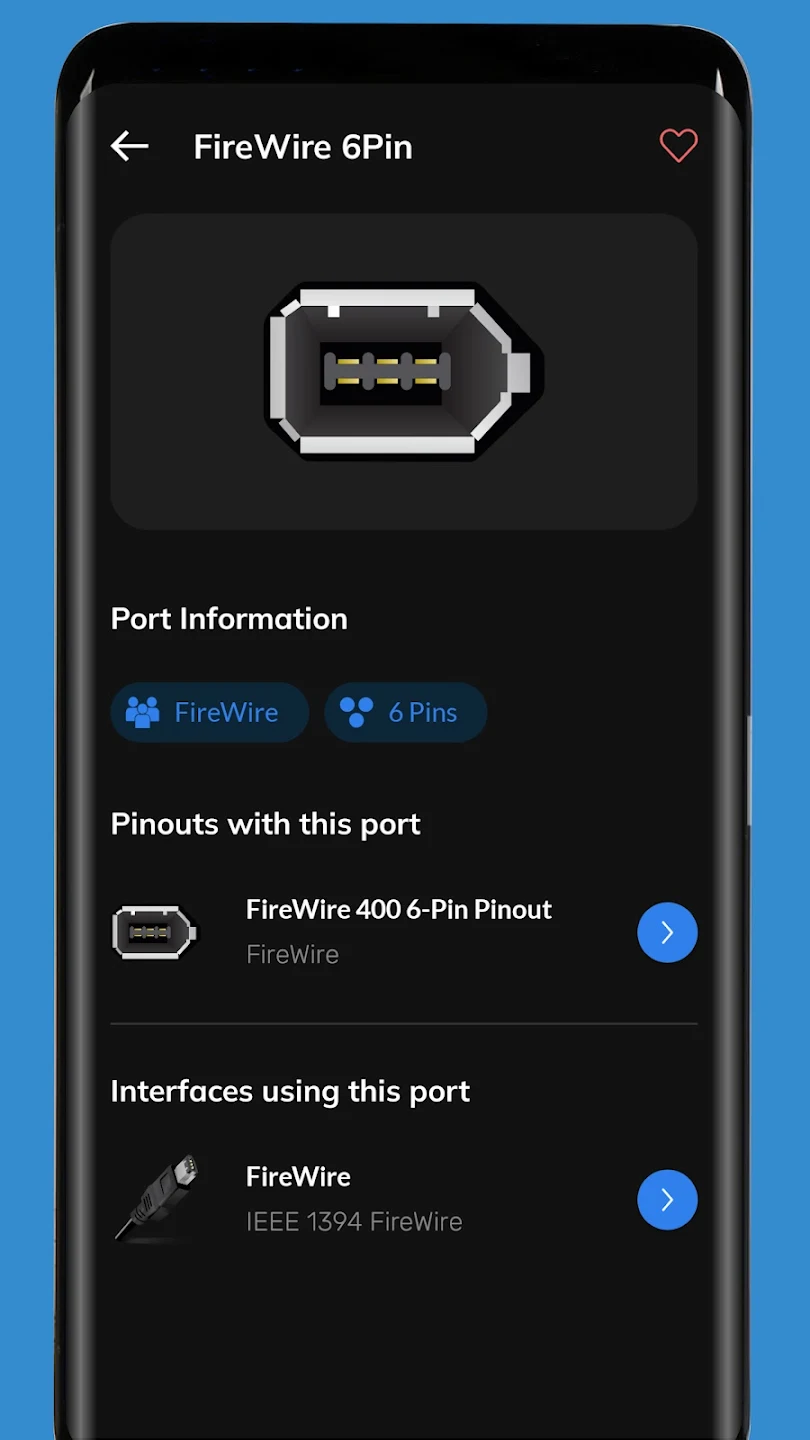
Task: Open the FireWire 400 6-Pin Pinout row
Action: [404, 932]
